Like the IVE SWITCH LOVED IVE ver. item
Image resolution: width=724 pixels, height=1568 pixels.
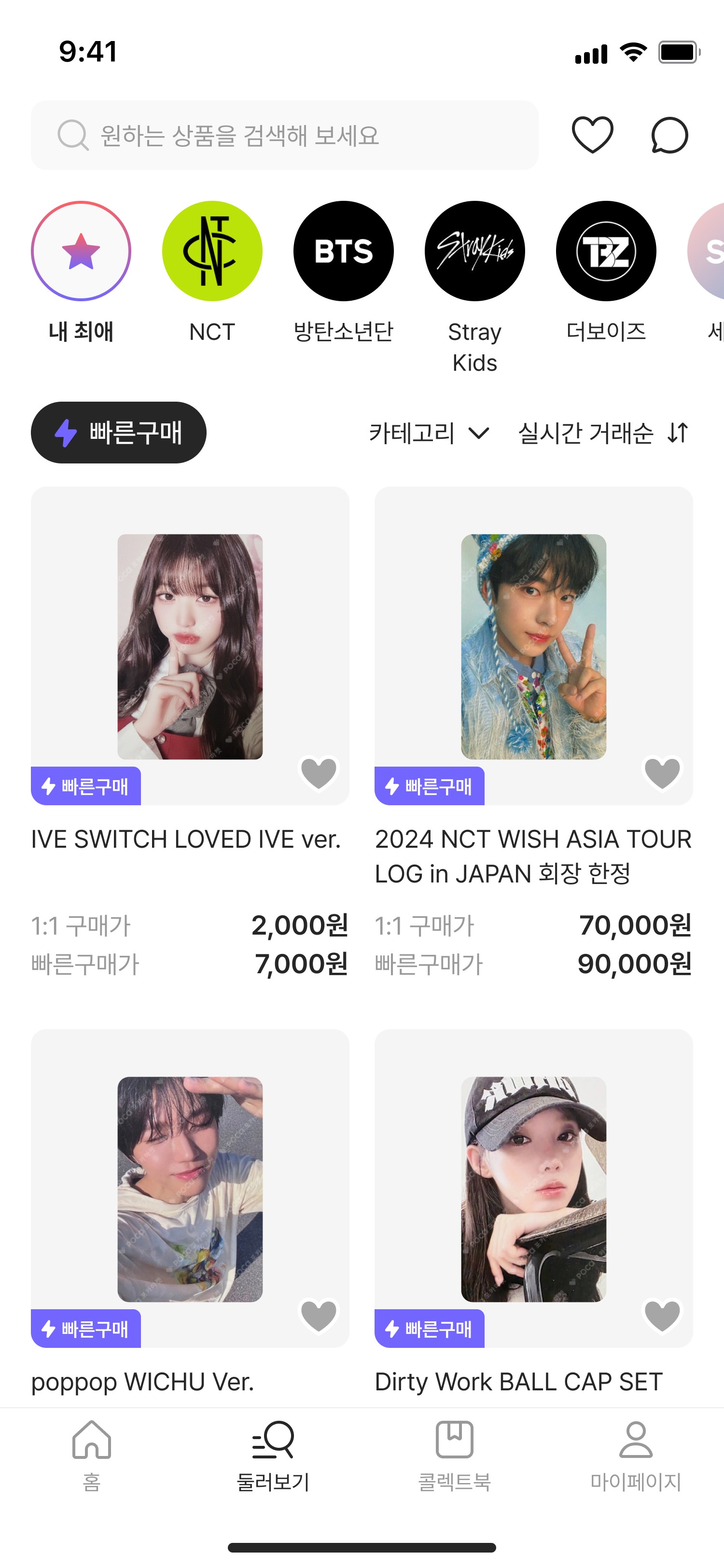[319, 773]
